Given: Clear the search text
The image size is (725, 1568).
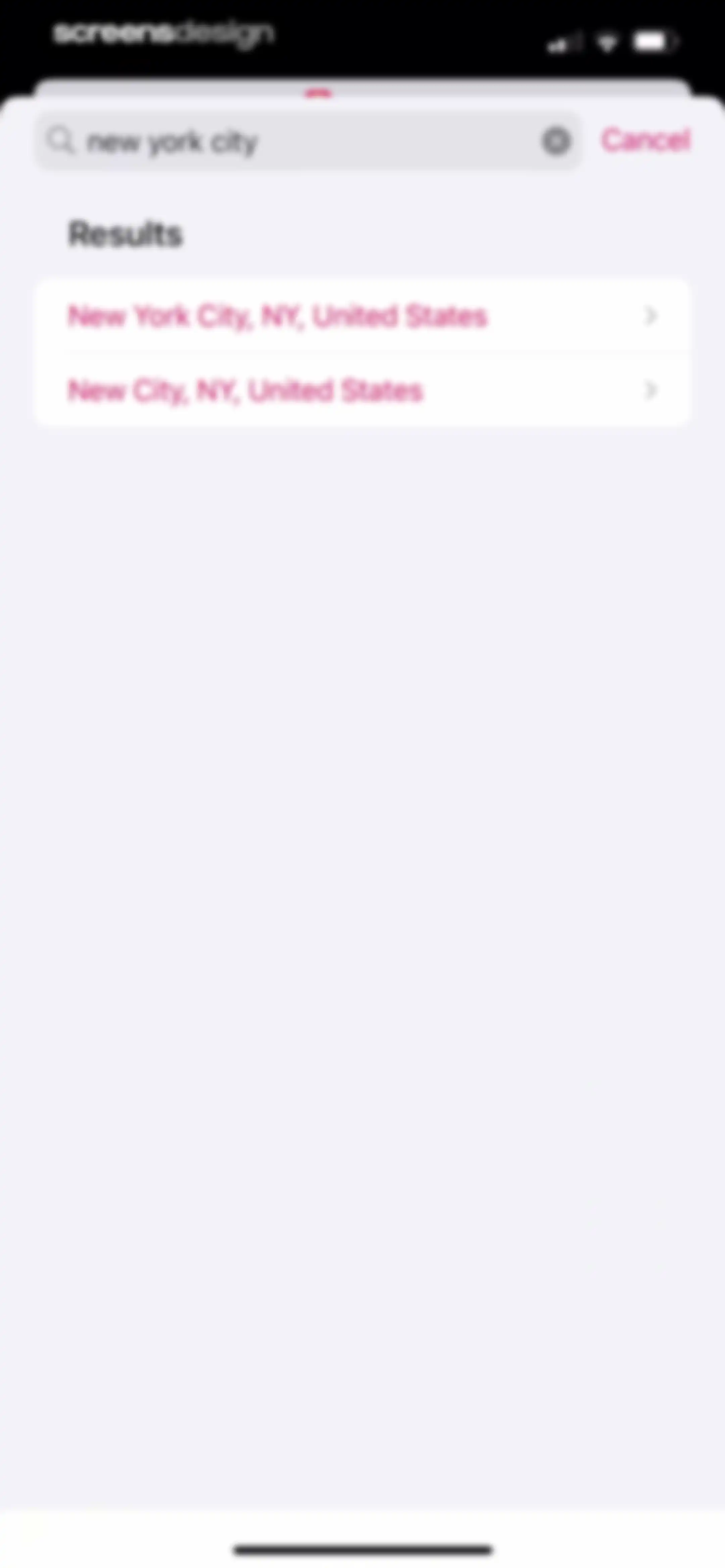Looking at the screenshot, I should [x=556, y=141].
